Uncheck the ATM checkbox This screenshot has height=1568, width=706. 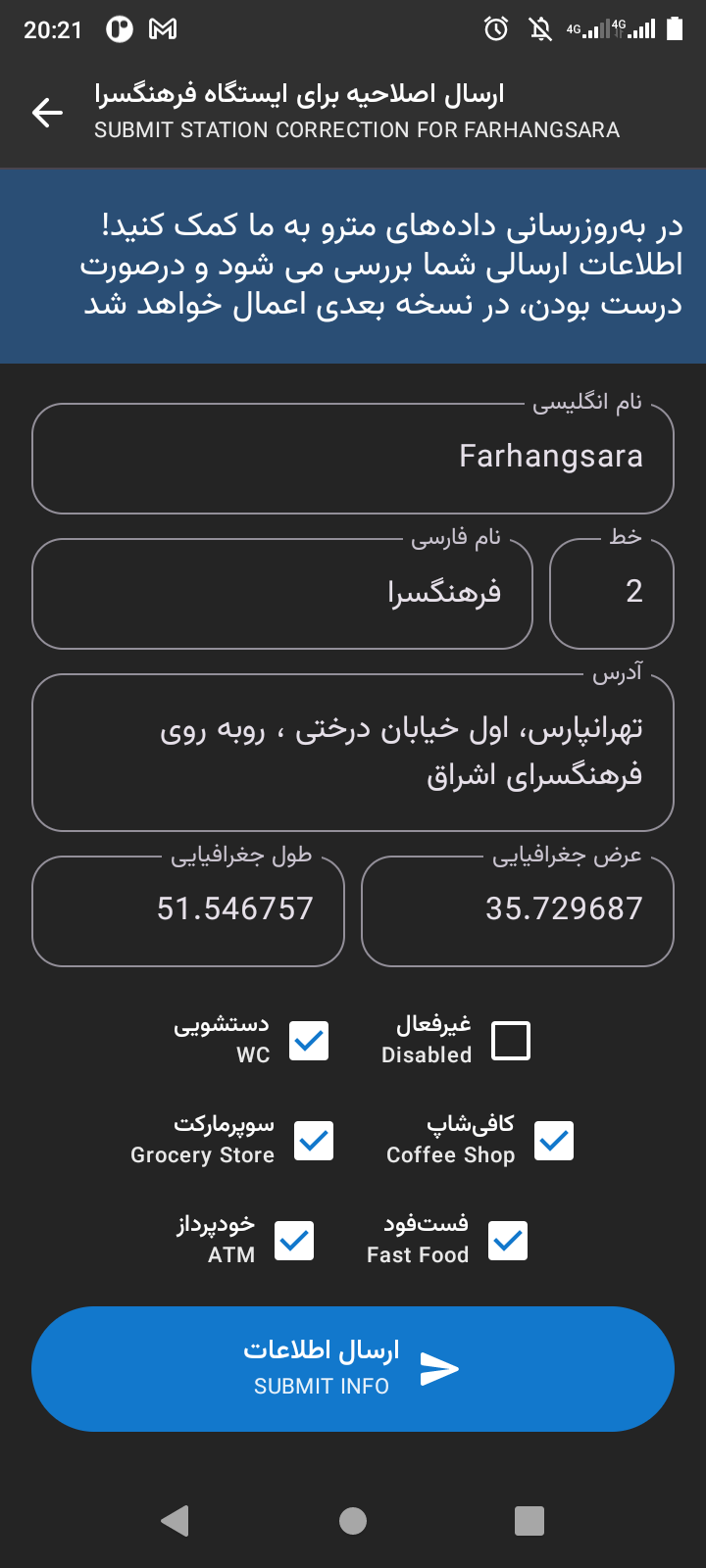pos(294,1241)
